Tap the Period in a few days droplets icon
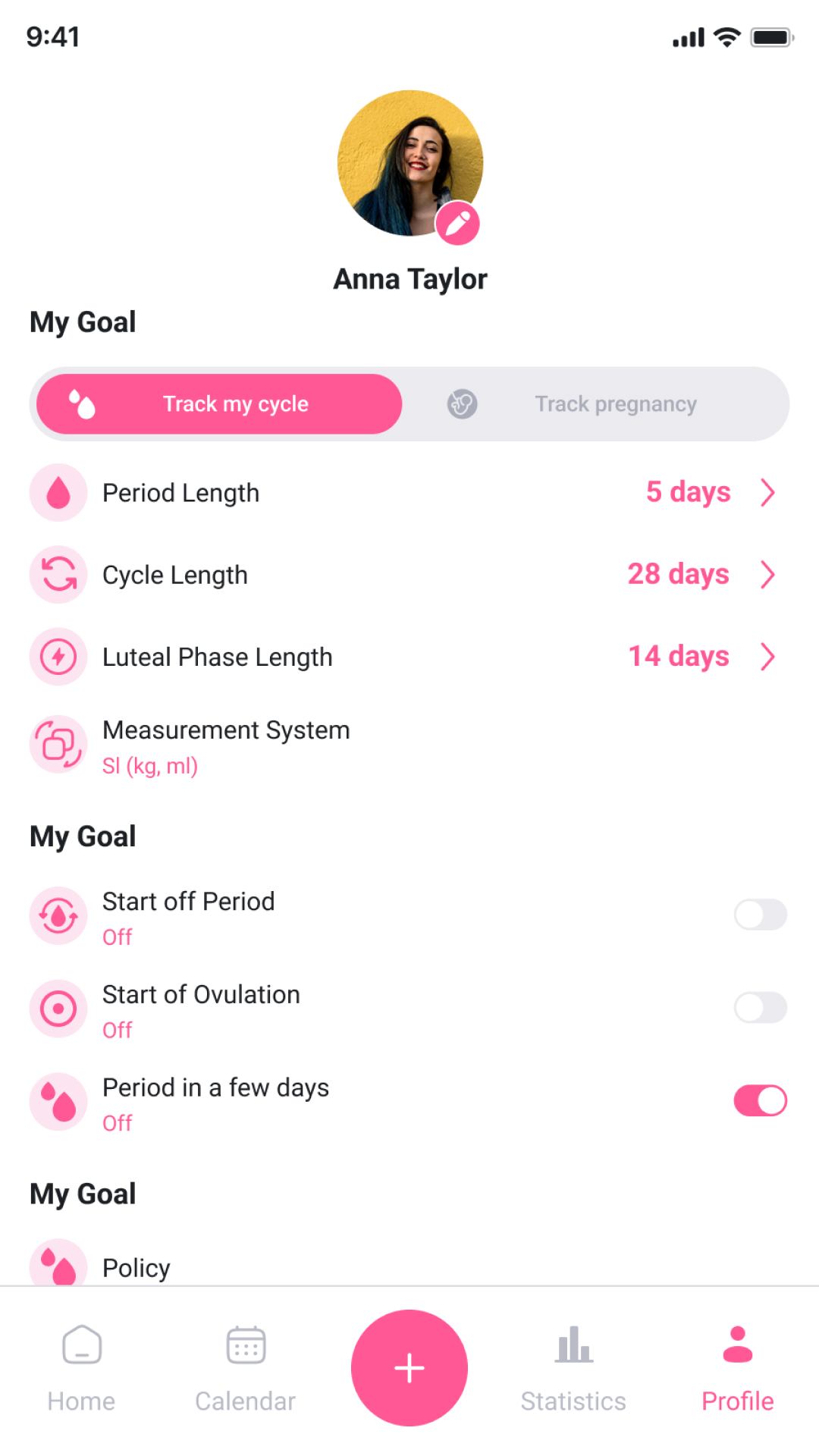This screenshot has height=1456, width=819. [58, 1101]
